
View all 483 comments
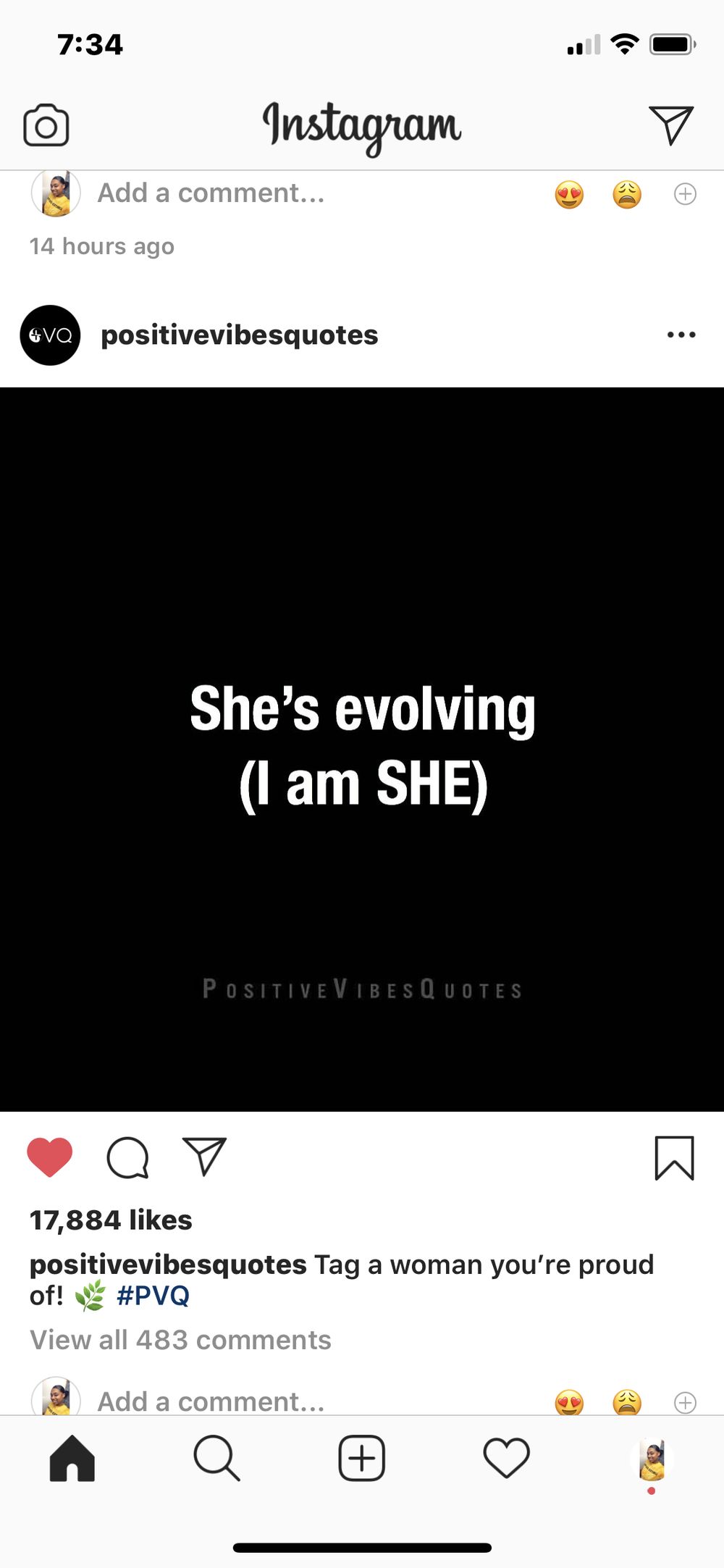[180, 1340]
